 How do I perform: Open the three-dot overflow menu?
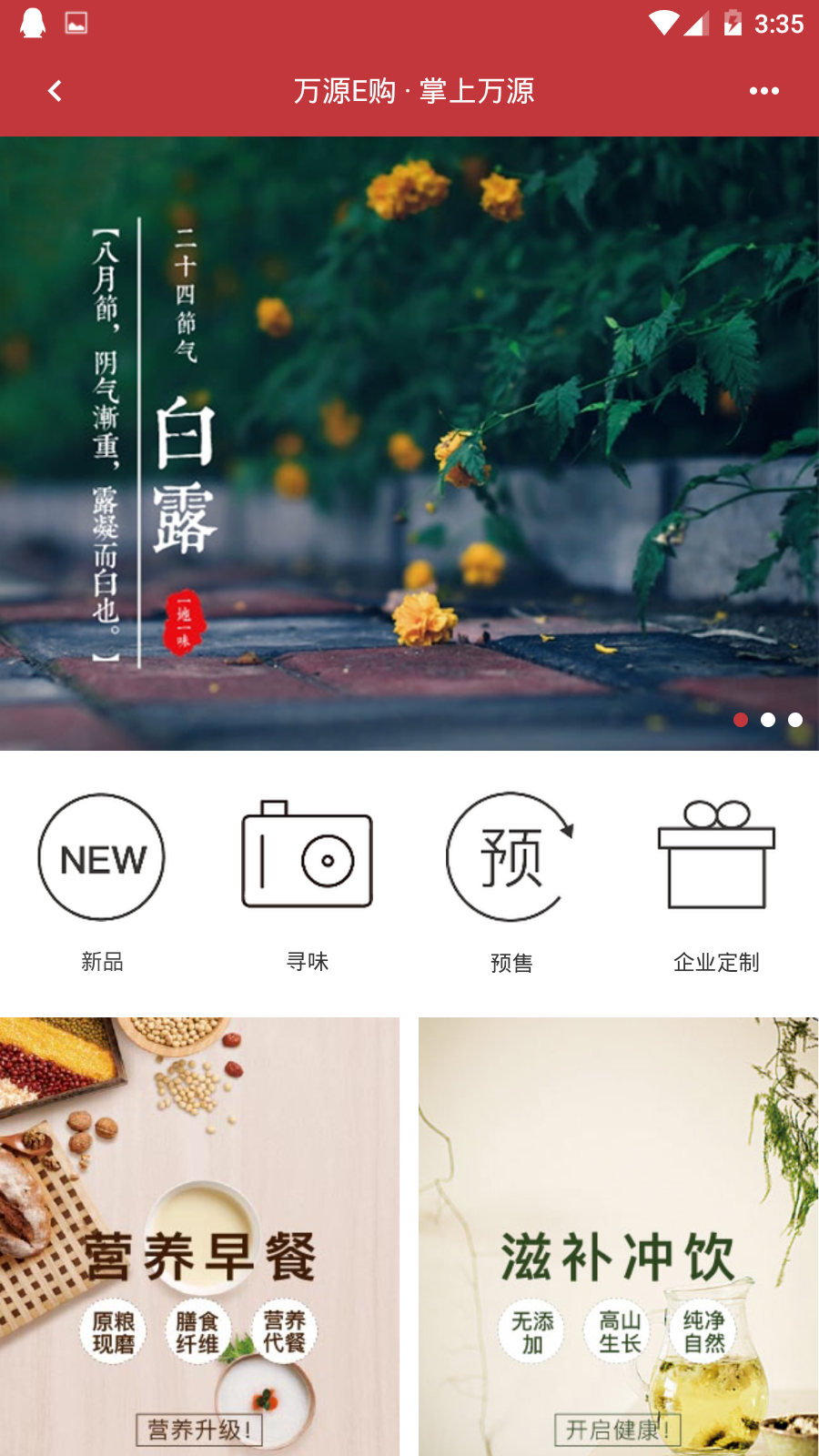763,91
